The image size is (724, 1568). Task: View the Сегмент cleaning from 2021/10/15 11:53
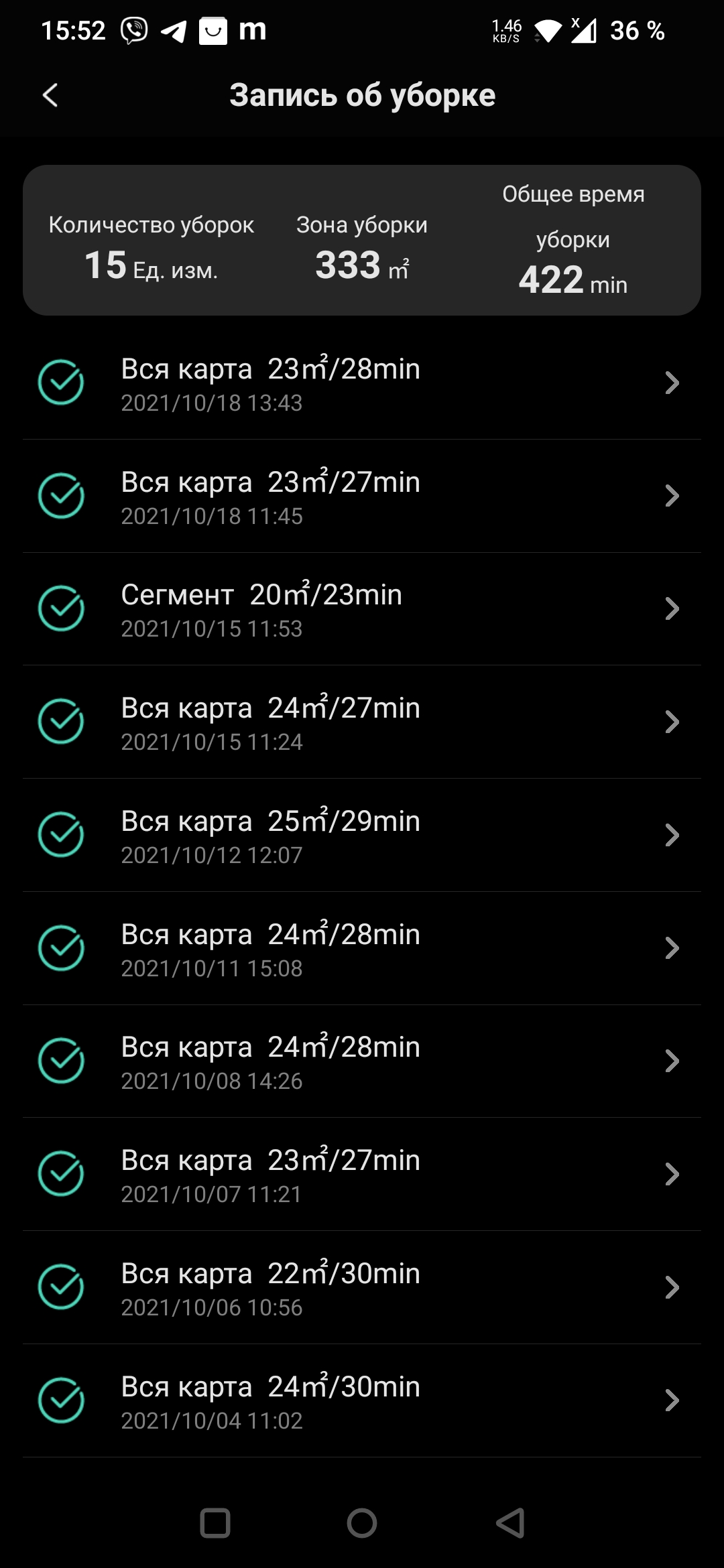click(x=362, y=609)
